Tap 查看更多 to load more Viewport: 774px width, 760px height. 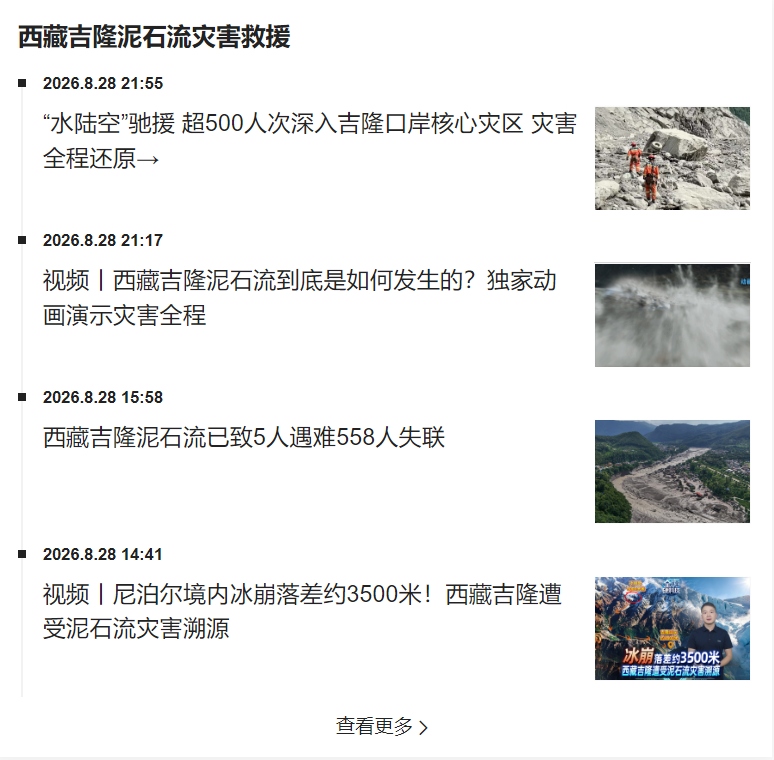click(382, 726)
